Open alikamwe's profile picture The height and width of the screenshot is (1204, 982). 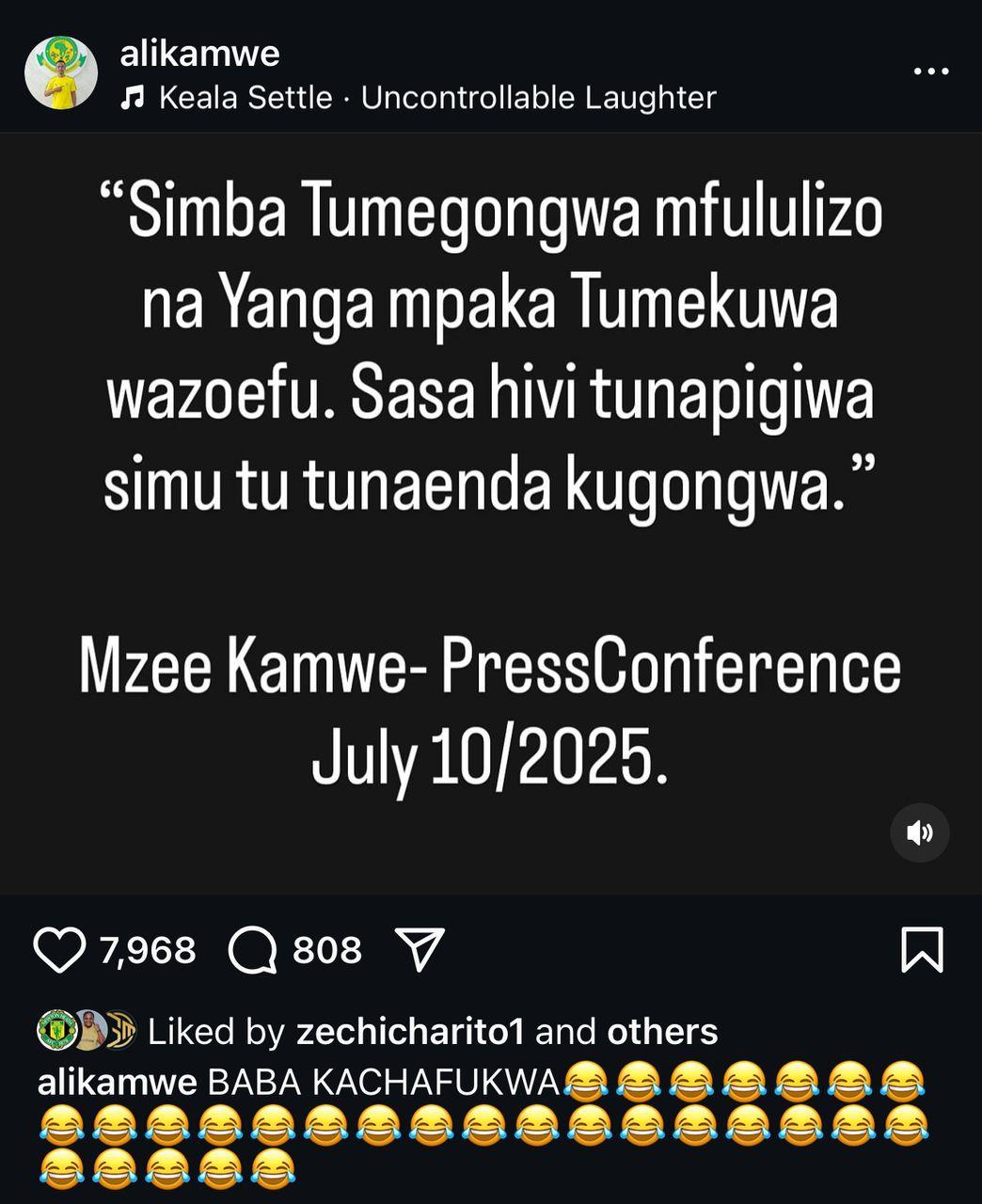coord(61,73)
